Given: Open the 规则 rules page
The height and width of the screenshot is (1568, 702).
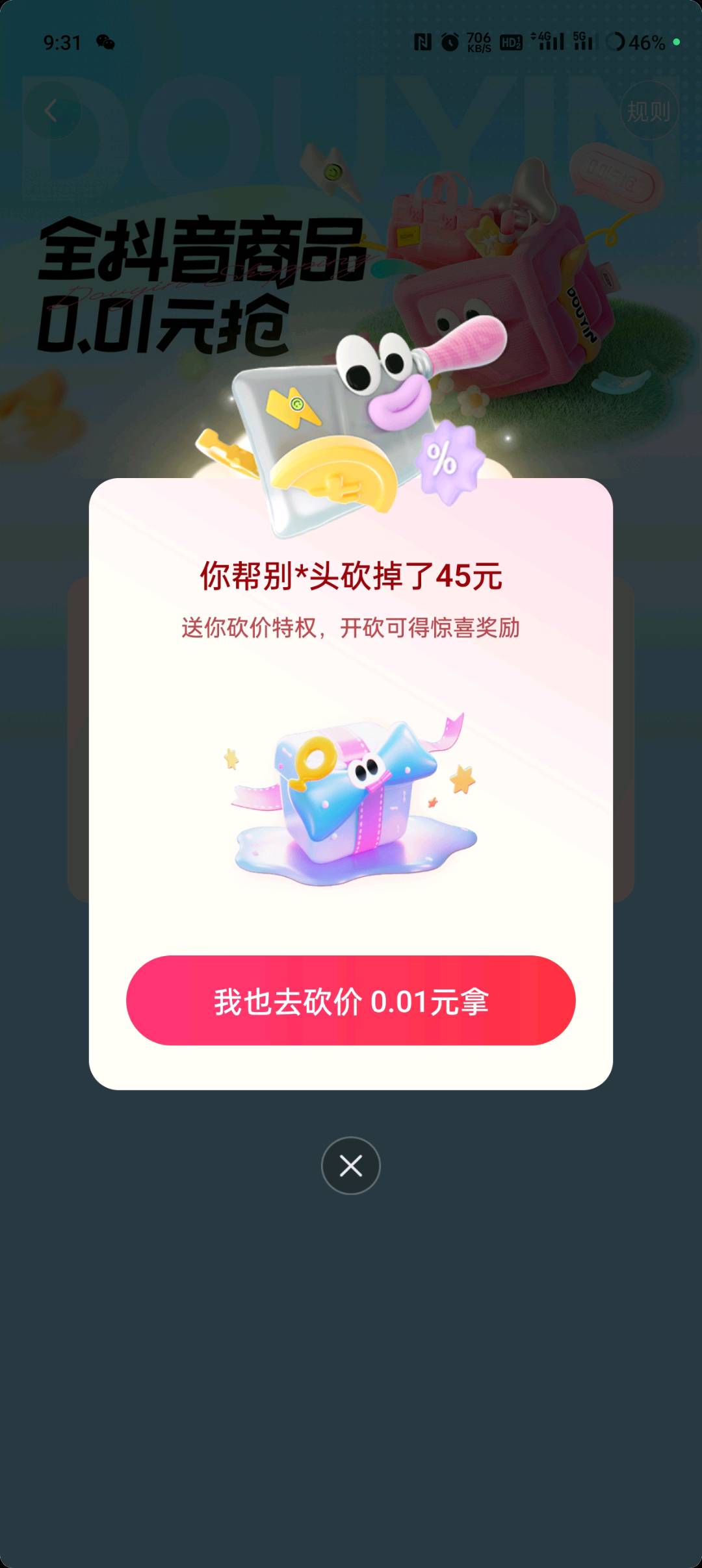Looking at the screenshot, I should (x=649, y=111).
